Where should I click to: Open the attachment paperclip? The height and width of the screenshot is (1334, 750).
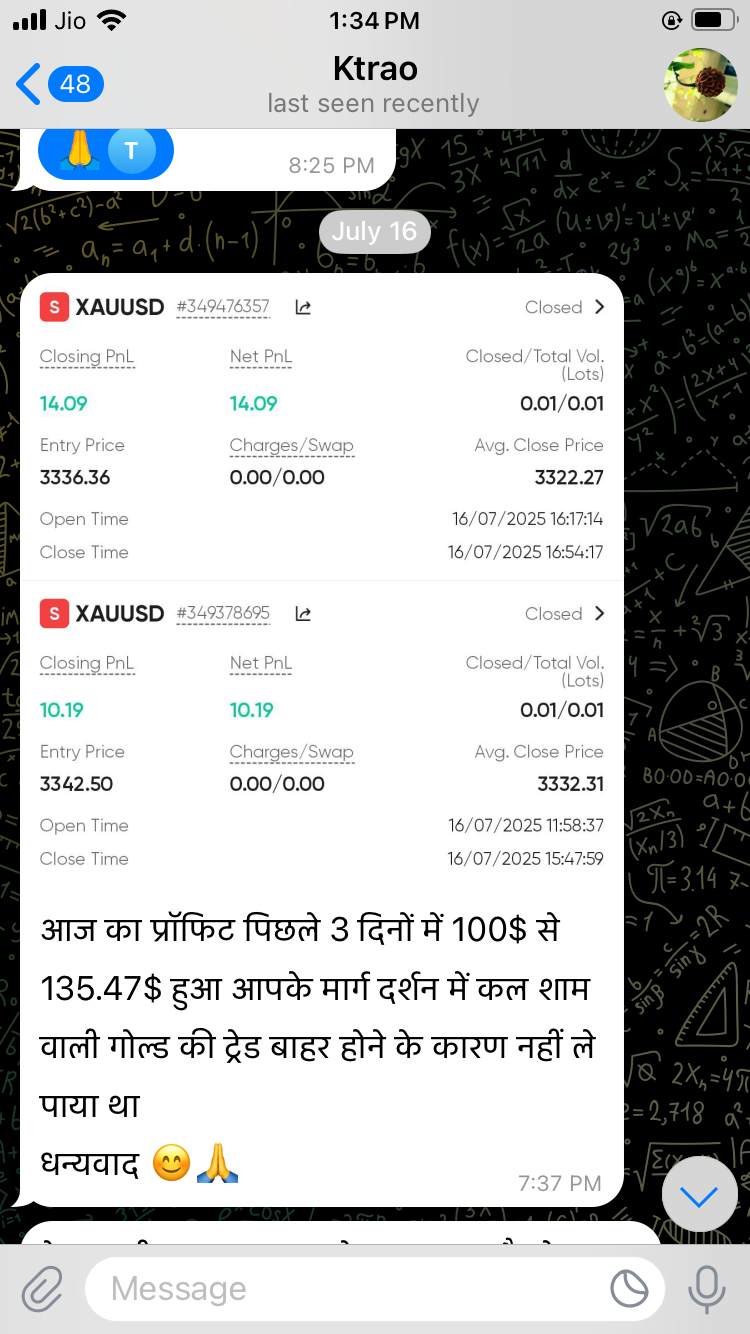coord(42,1289)
